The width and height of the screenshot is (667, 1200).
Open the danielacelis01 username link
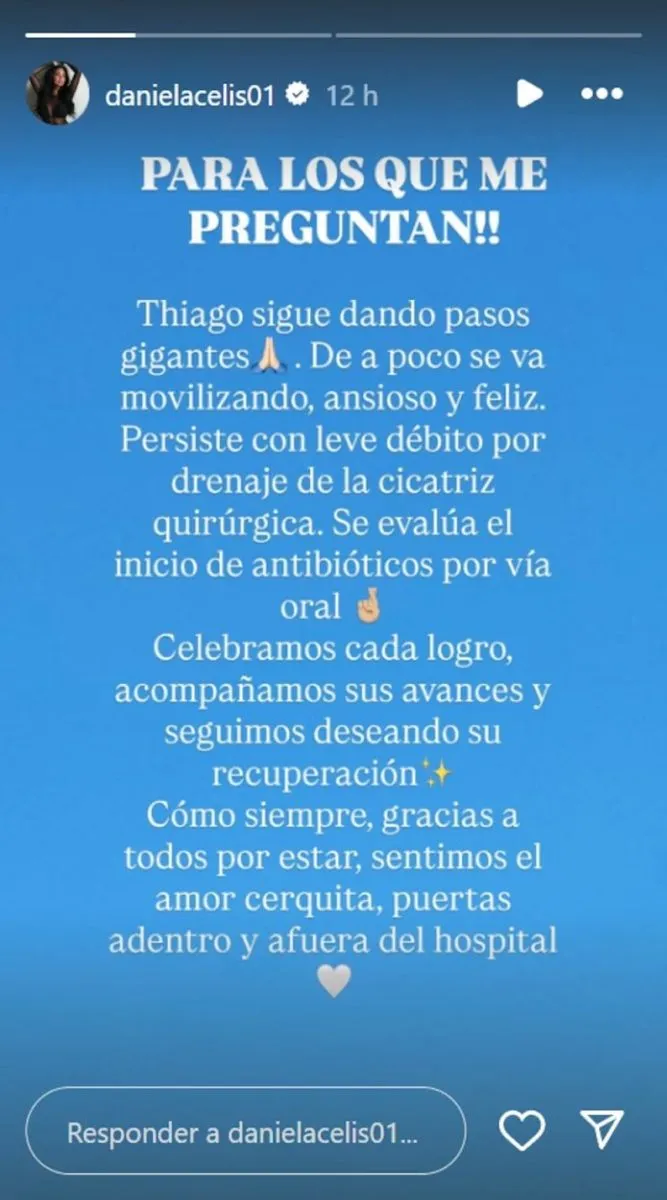point(189,95)
